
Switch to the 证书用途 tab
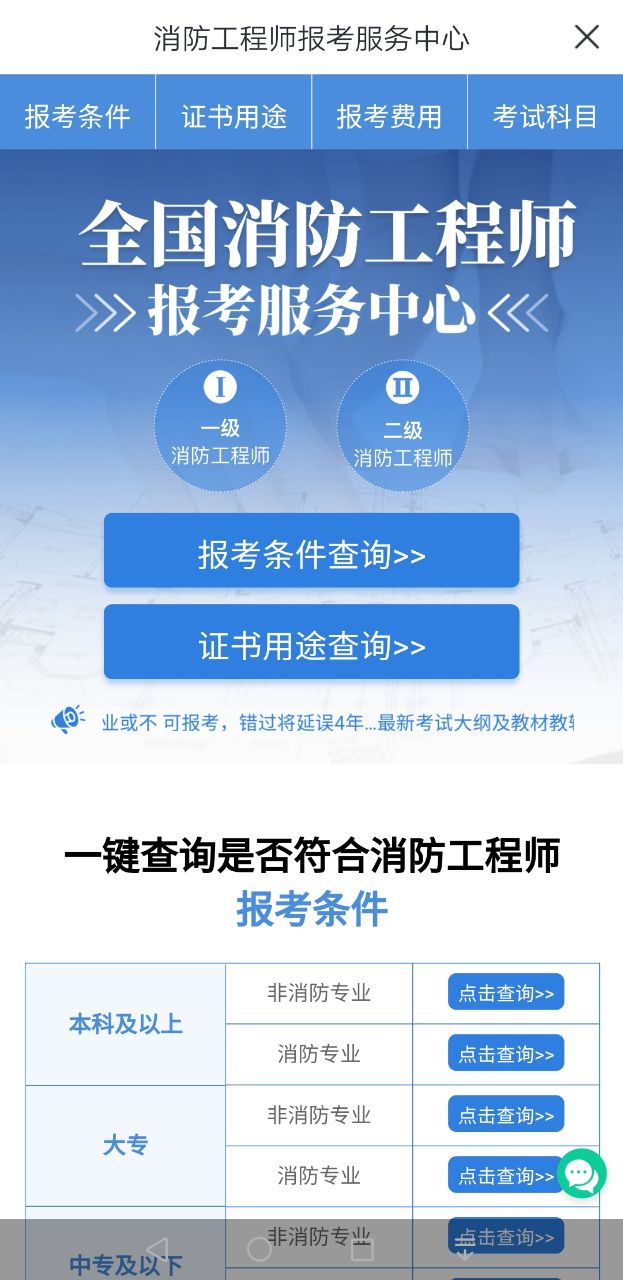coord(234,116)
